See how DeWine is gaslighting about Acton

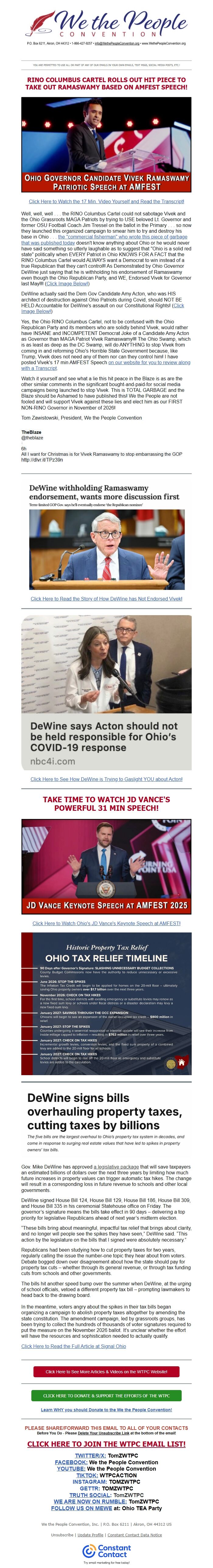106,779
